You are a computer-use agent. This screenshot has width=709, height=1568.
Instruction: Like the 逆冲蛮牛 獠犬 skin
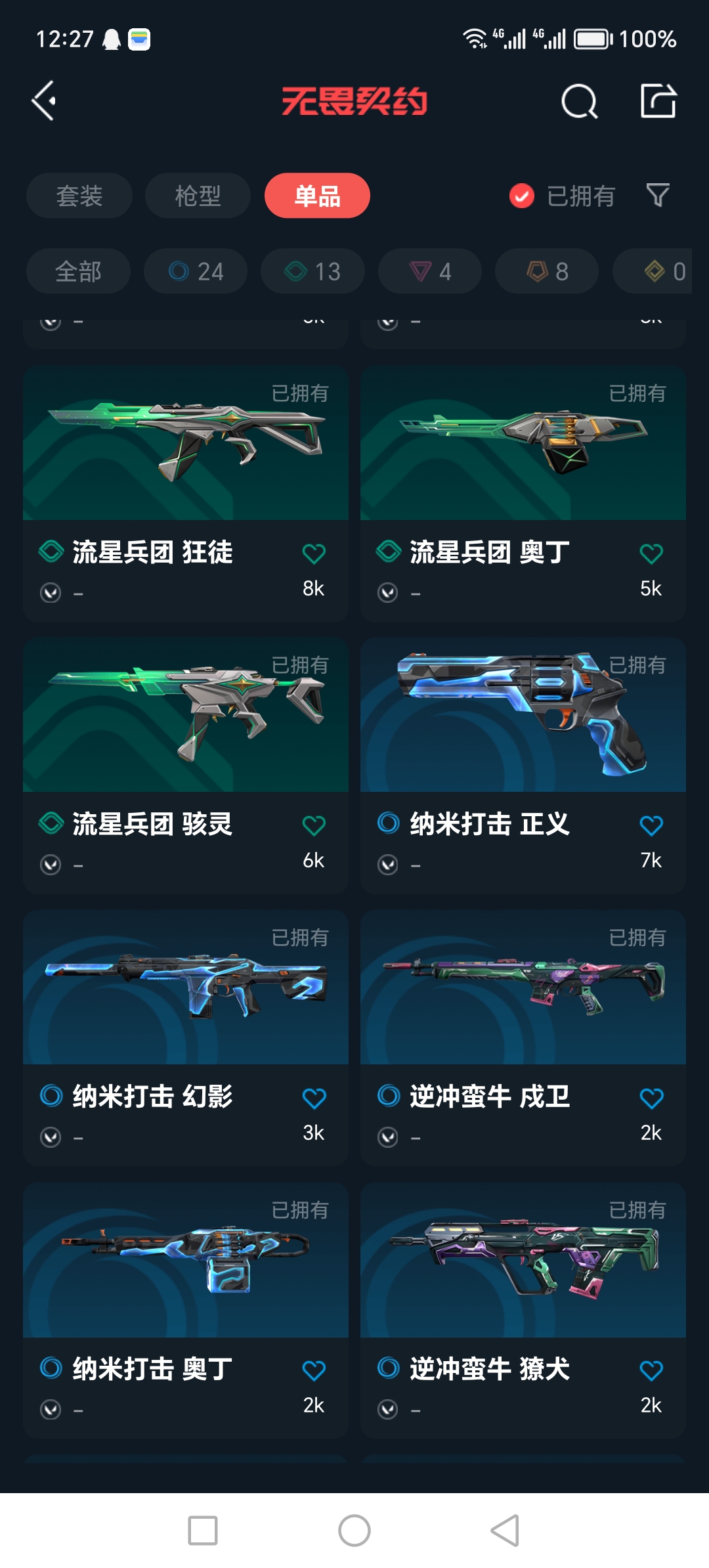651,1370
